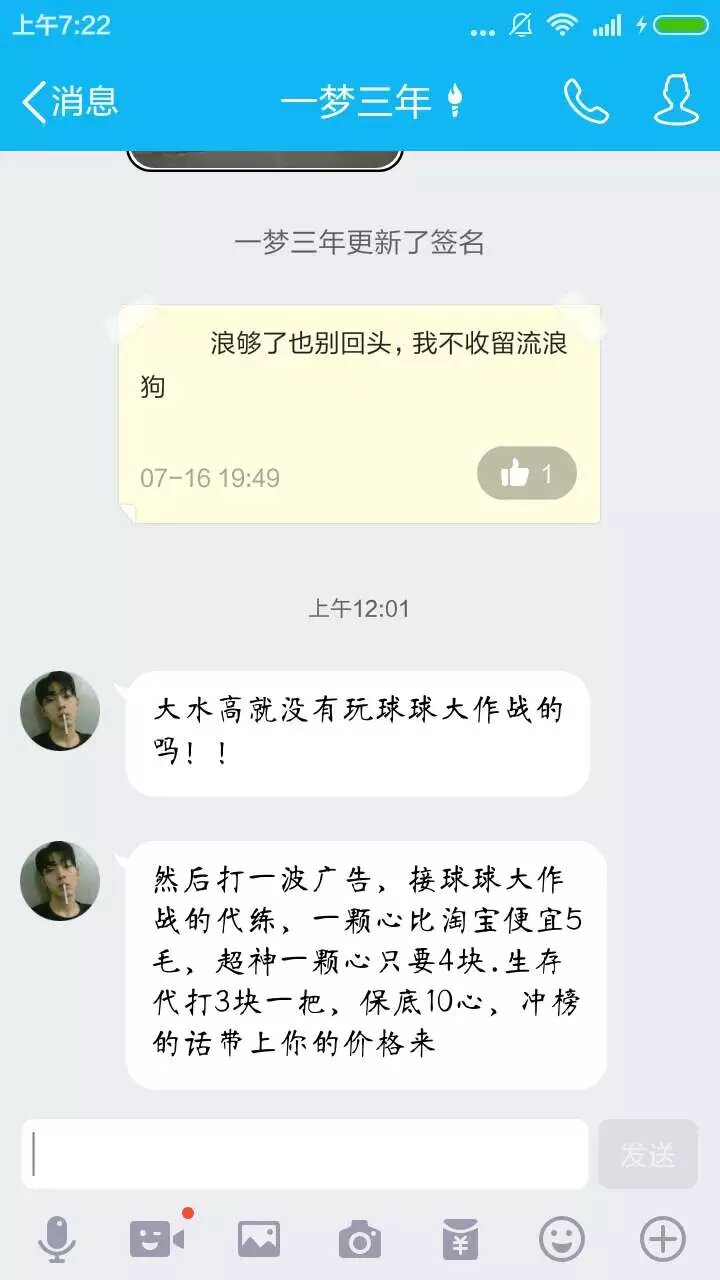The image size is (720, 1280).
Task: Pick a picture from the gallery icon
Action: (x=259, y=1240)
